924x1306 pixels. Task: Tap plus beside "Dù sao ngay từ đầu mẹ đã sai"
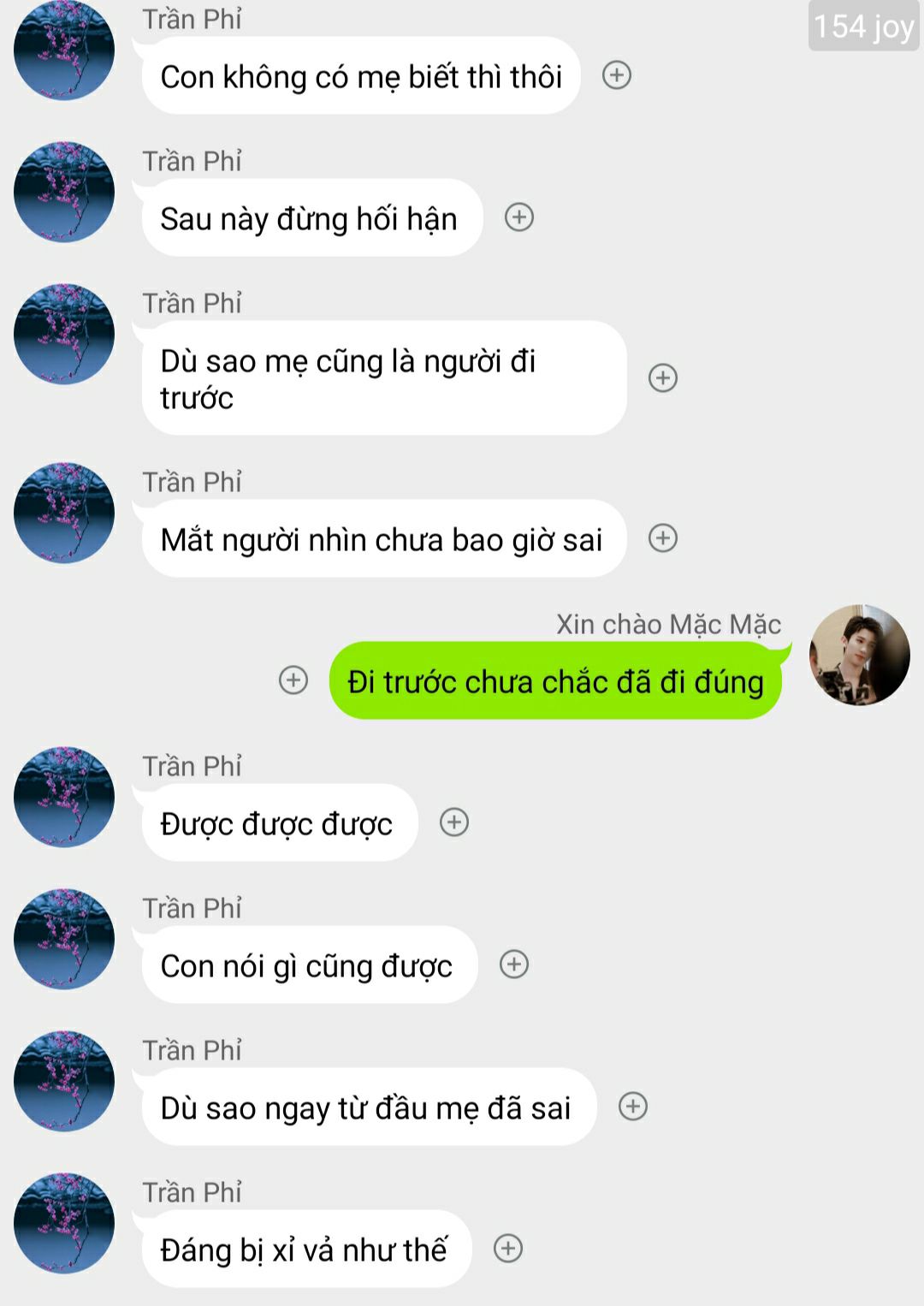pyautogui.click(x=633, y=1107)
